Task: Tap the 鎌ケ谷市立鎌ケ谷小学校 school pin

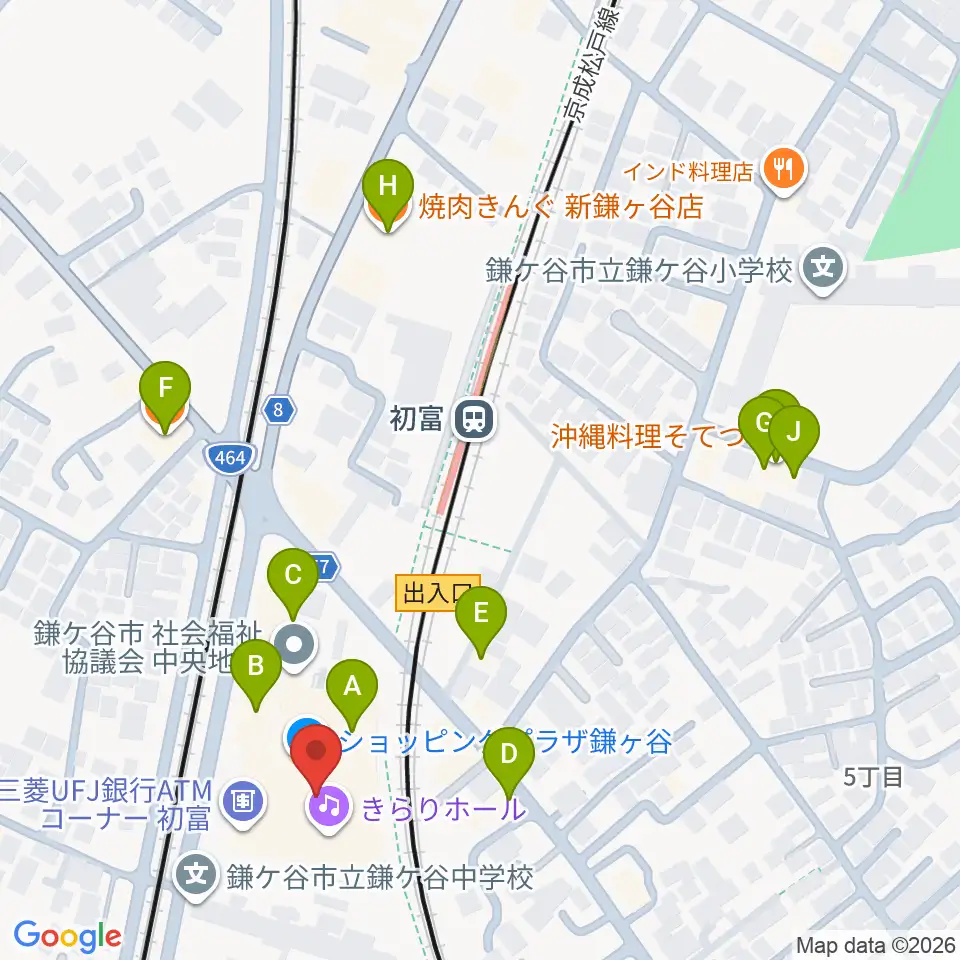Action: pyautogui.click(x=824, y=271)
